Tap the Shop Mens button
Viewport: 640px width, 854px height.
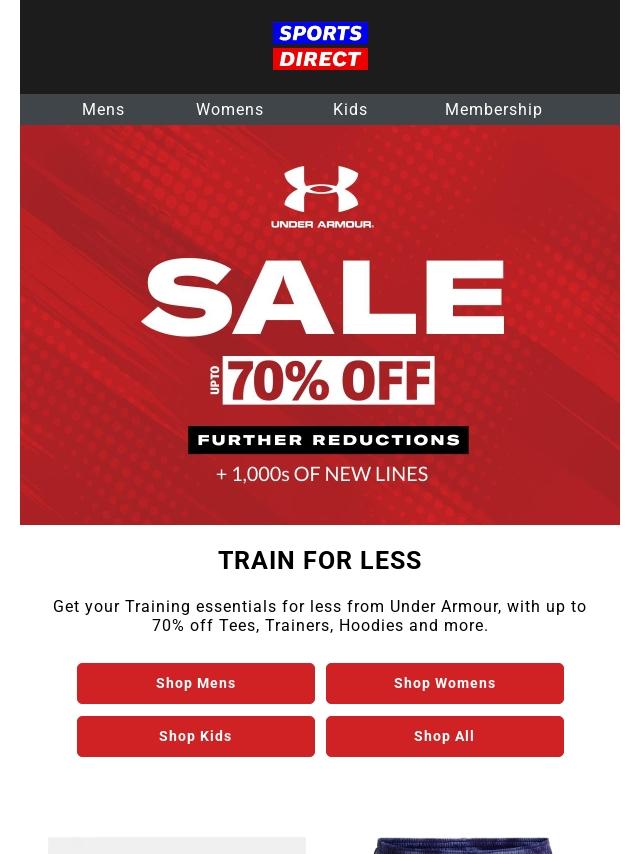coord(196,684)
